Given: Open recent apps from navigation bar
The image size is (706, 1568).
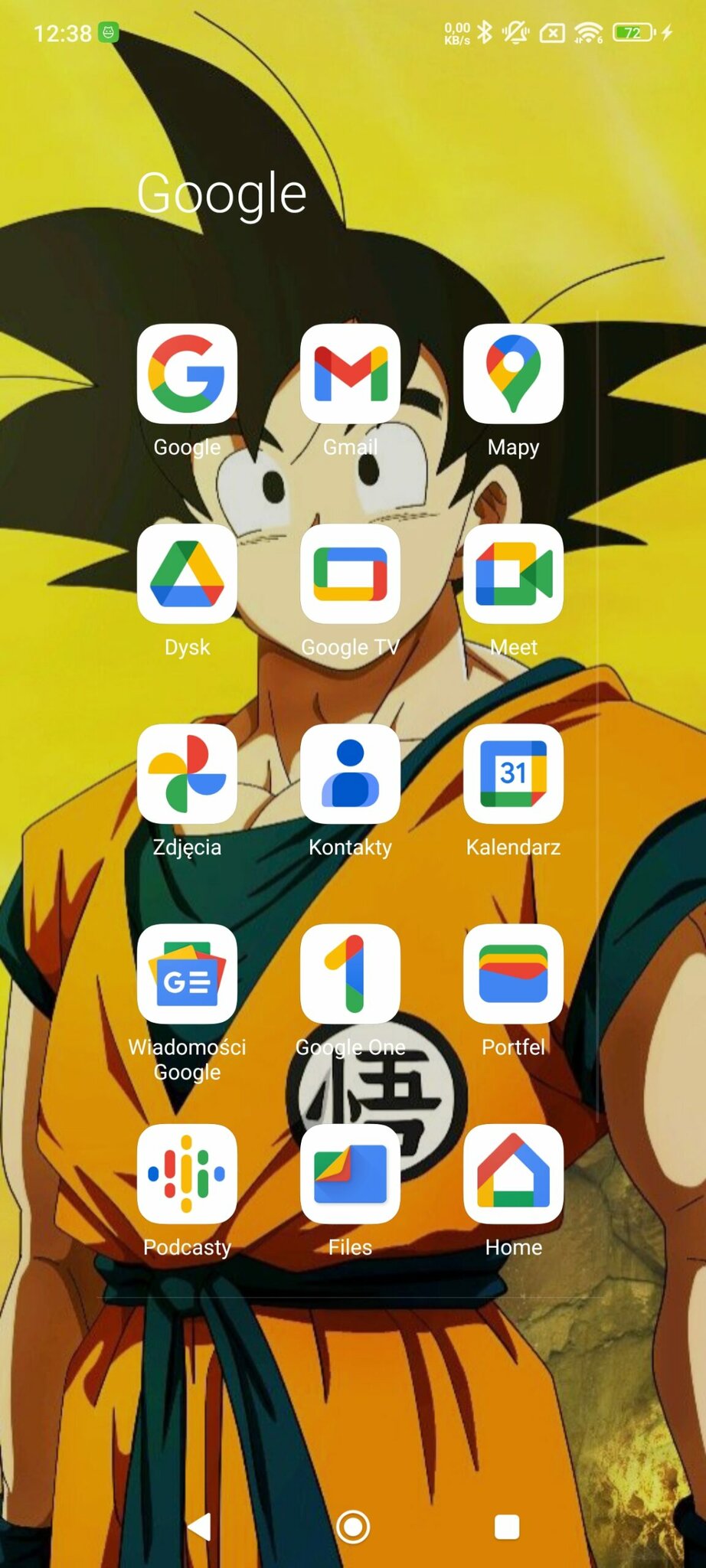Looking at the screenshot, I should (506, 1527).
